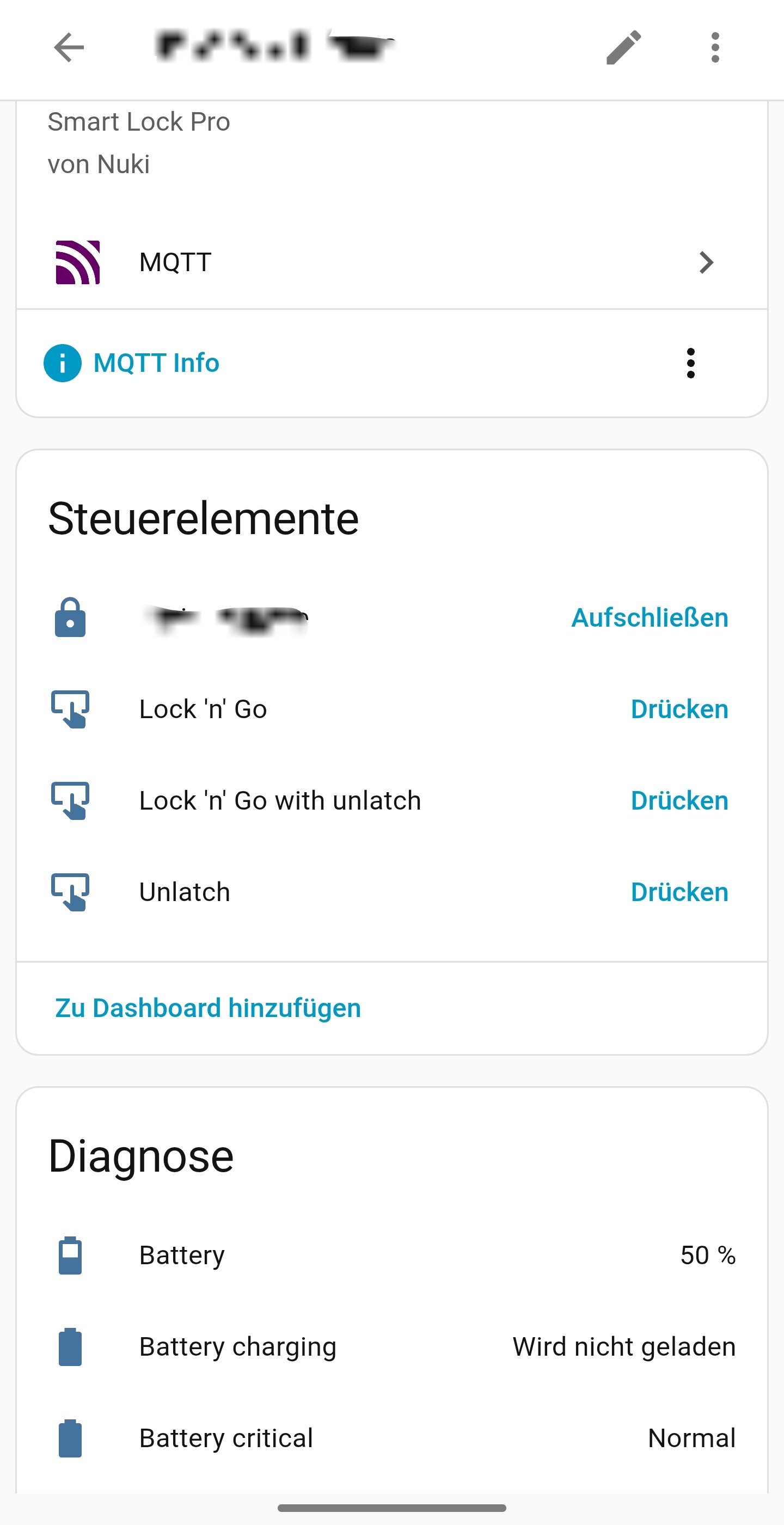Open MQTT Info link
This screenshot has width=784, height=1525.
coord(156,363)
